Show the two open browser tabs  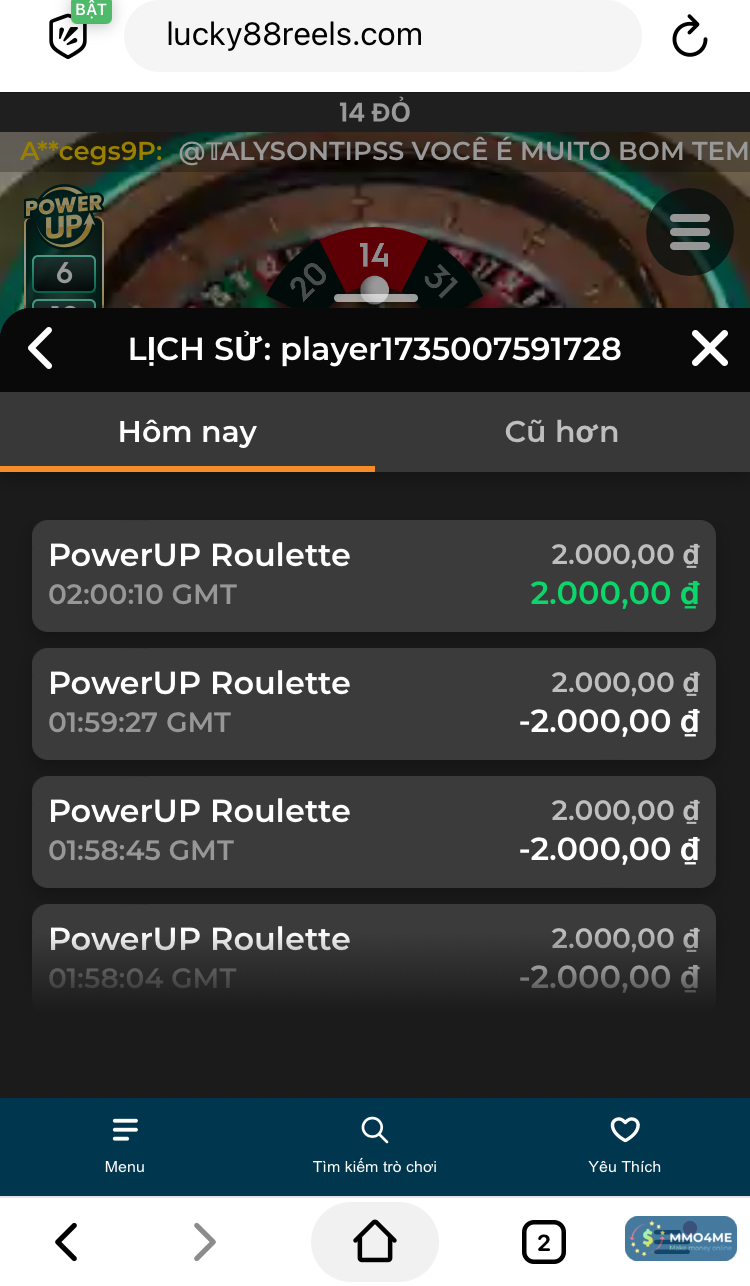[543, 1243]
